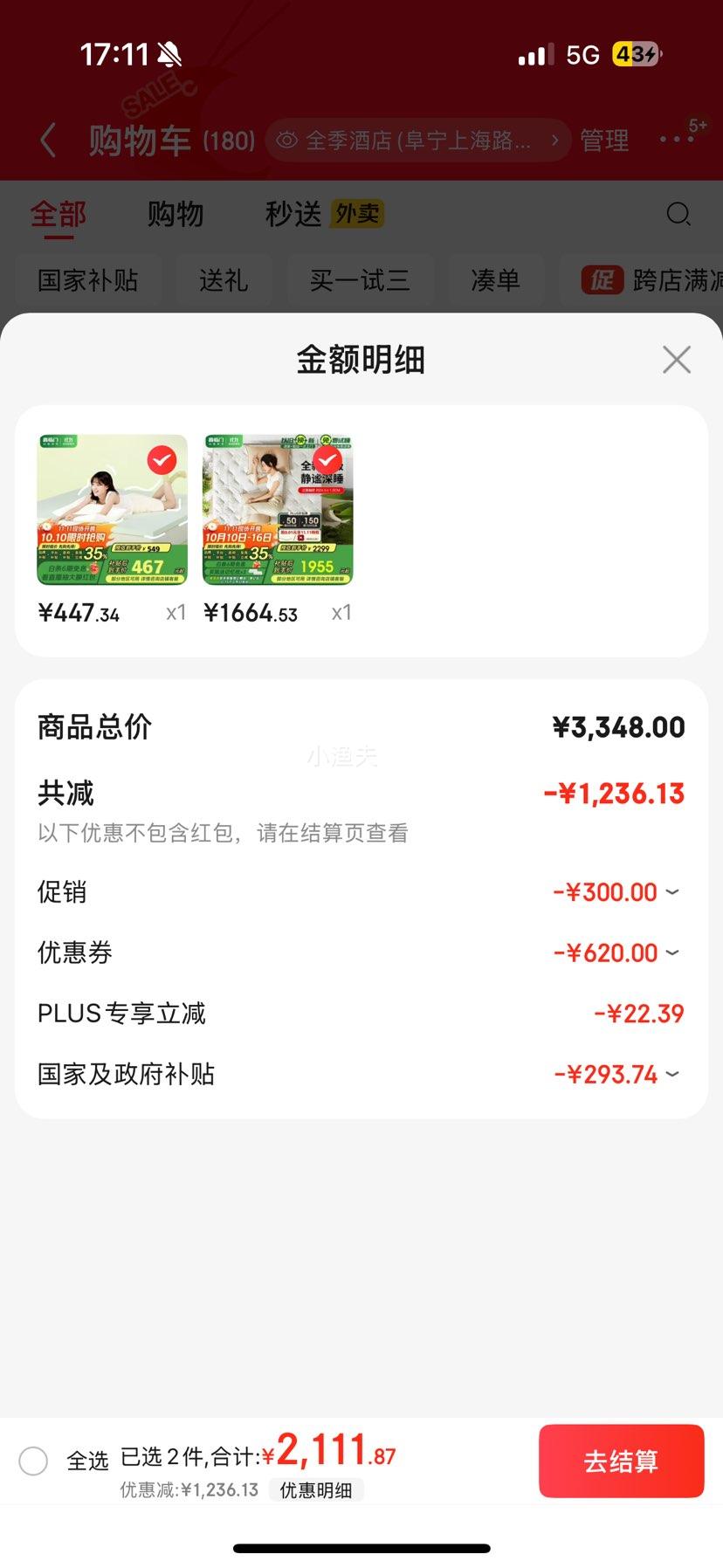Open 优惠明细 next to the total
The height and width of the screenshot is (1568, 723).
(x=315, y=1490)
